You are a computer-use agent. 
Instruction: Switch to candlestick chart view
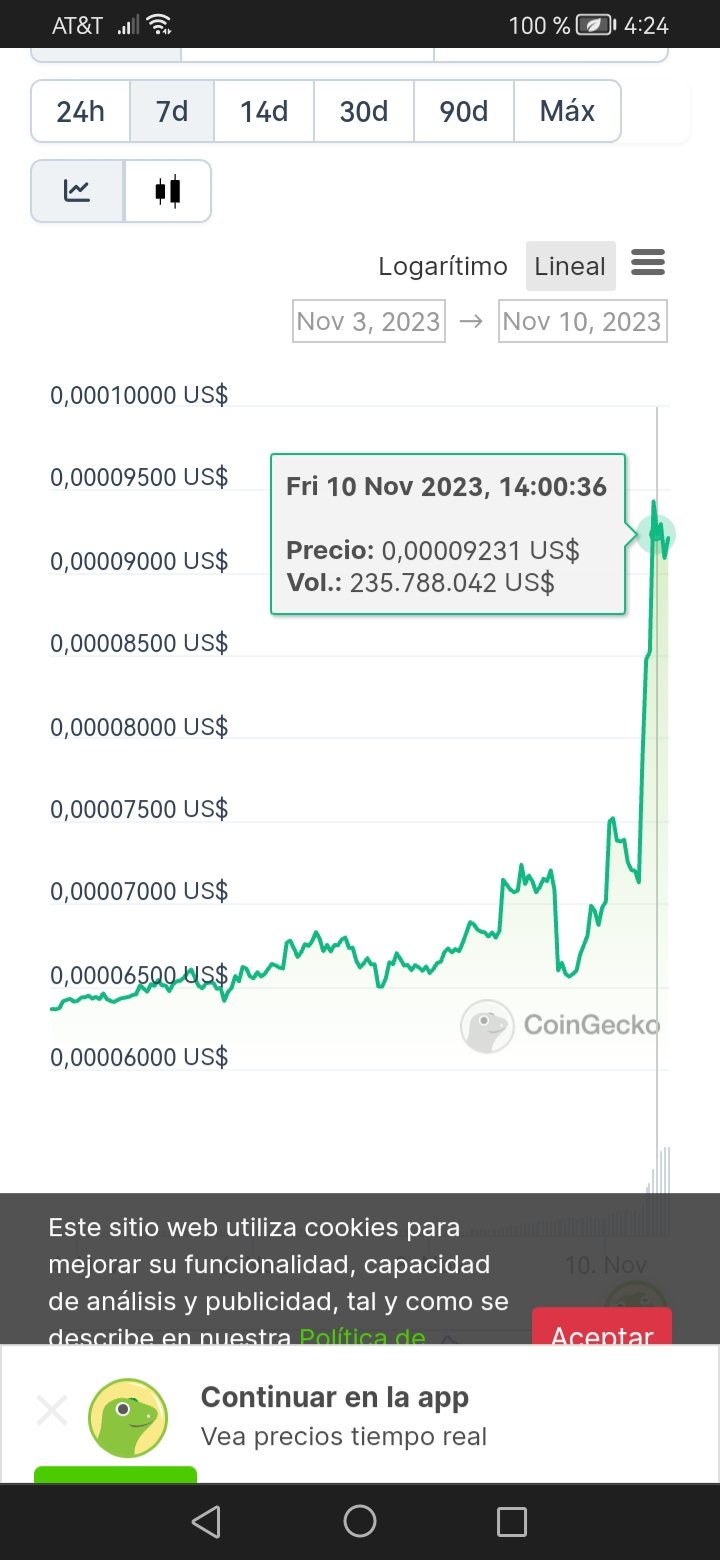click(x=168, y=190)
